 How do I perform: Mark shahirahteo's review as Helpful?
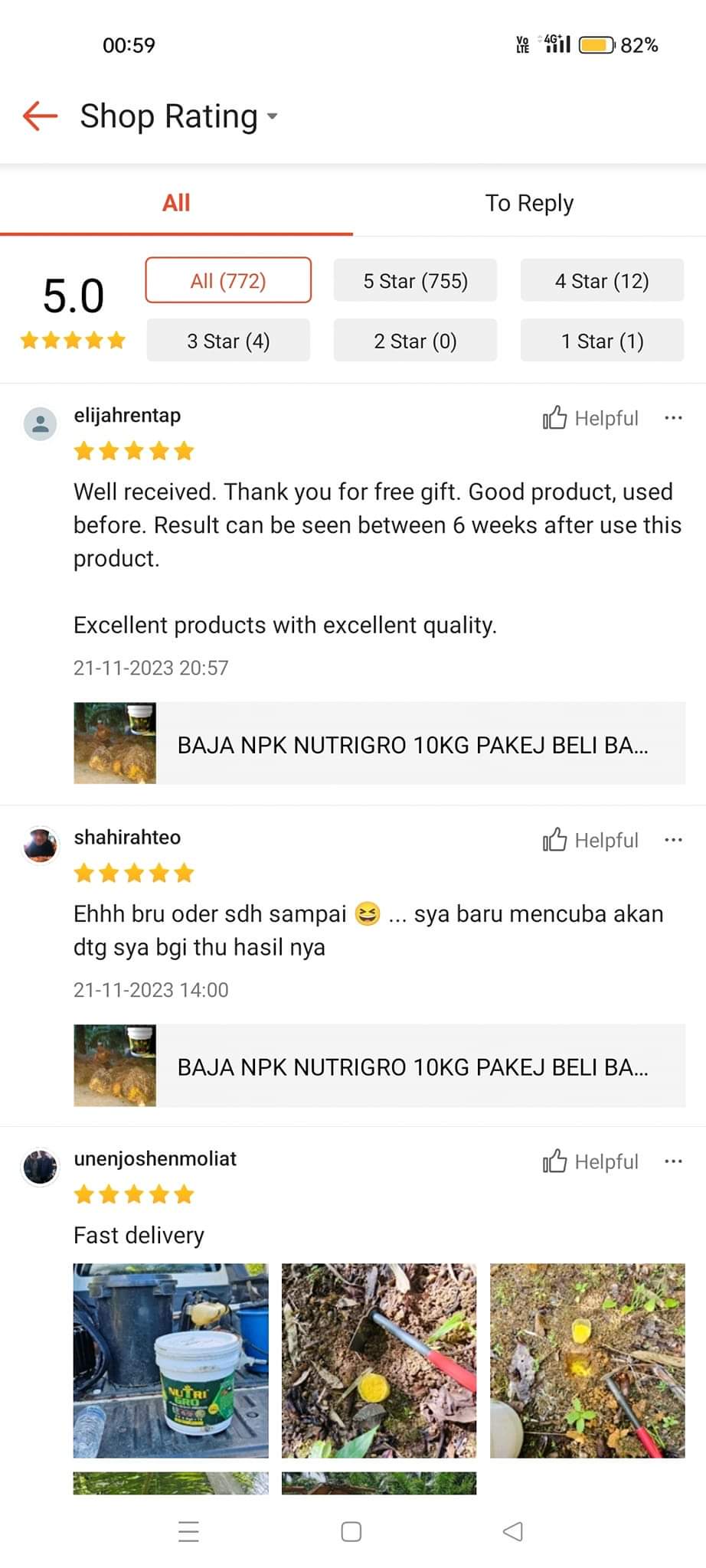click(590, 840)
